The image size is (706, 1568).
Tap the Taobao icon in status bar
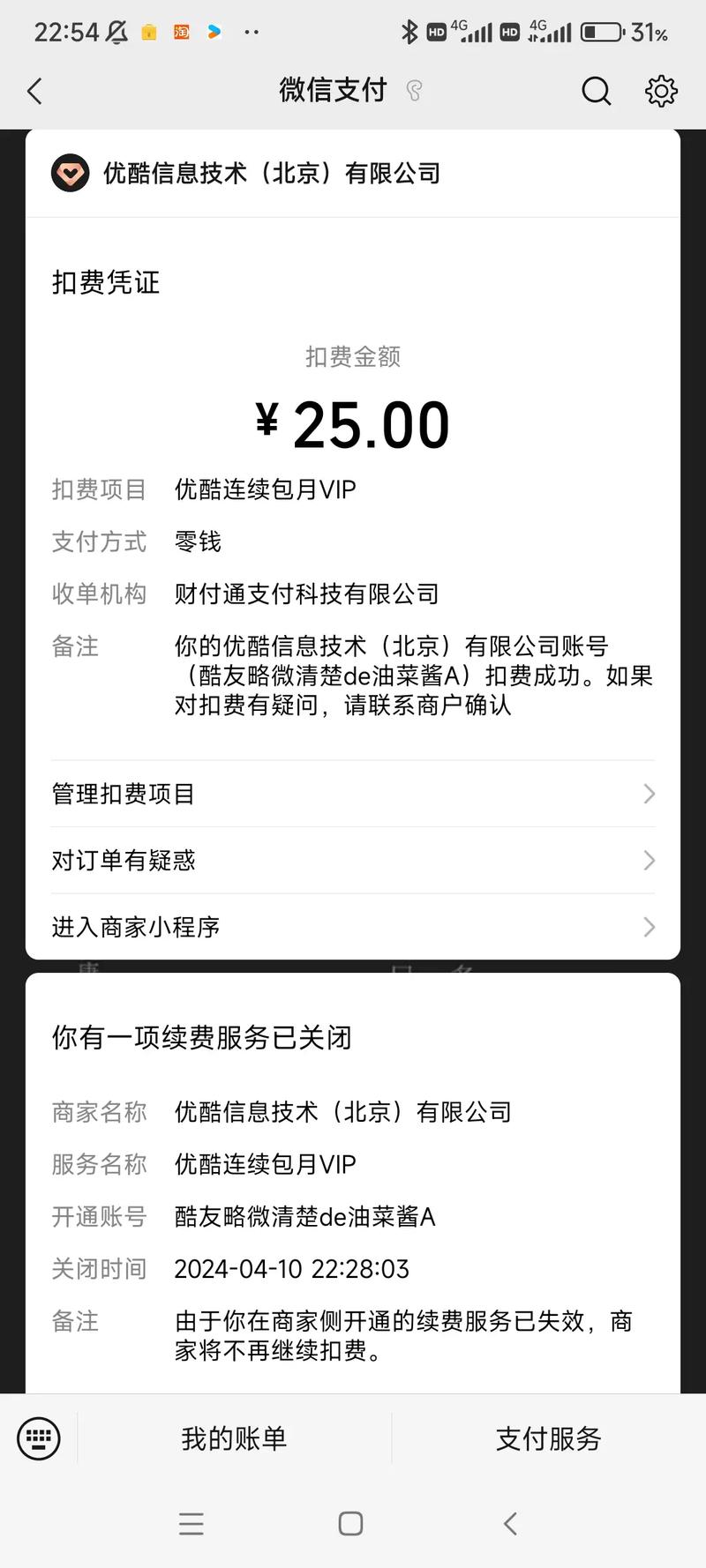point(180,32)
